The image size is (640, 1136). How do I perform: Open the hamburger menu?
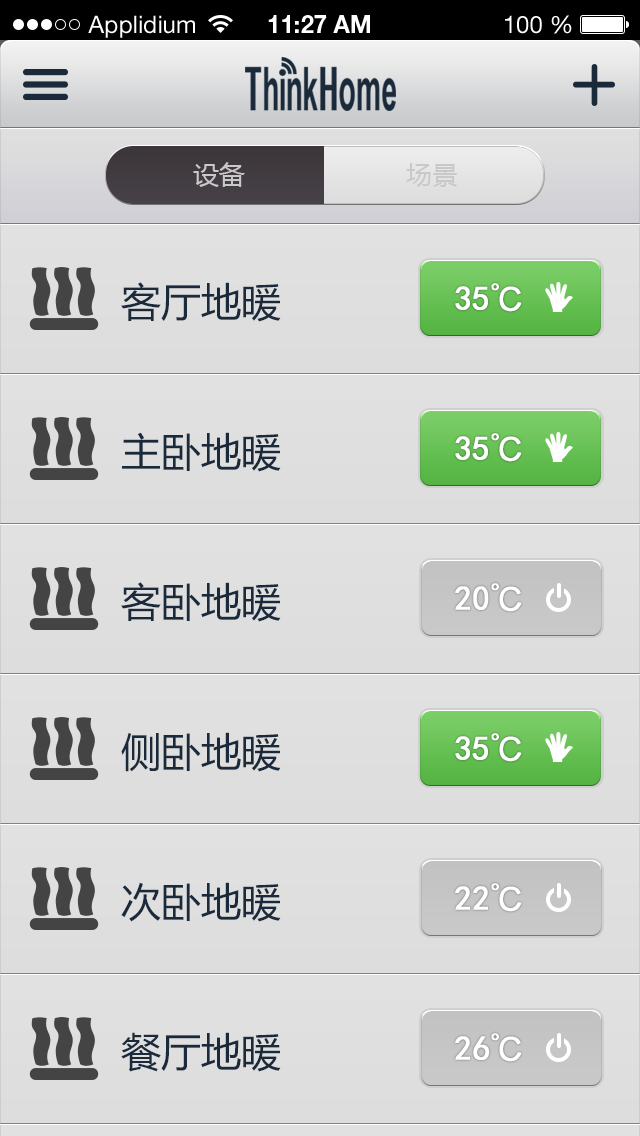[x=46, y=85]
